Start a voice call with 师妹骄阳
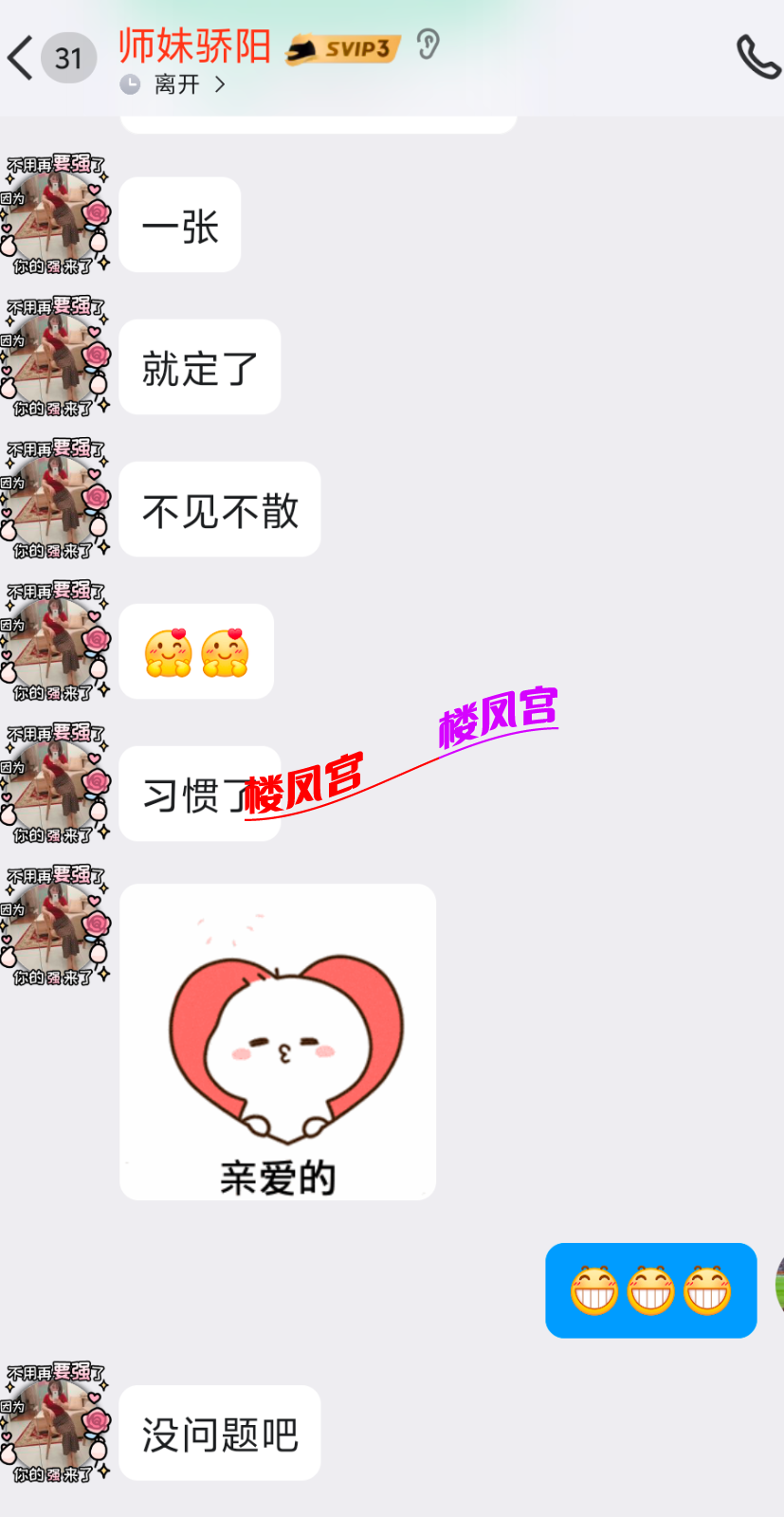Viewport: 784px width, 1517px height. point(757,57)
